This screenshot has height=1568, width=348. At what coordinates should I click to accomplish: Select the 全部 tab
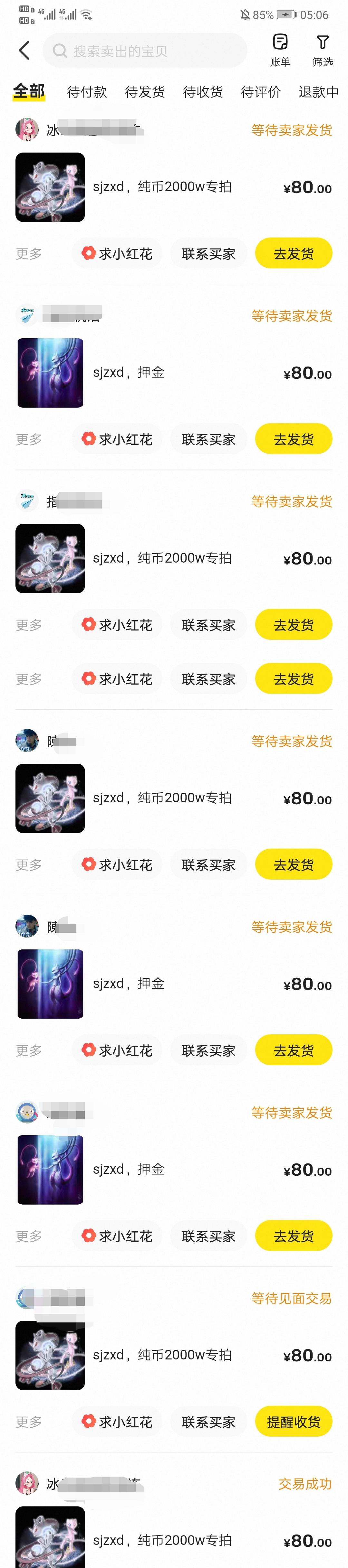pos(29,91)
